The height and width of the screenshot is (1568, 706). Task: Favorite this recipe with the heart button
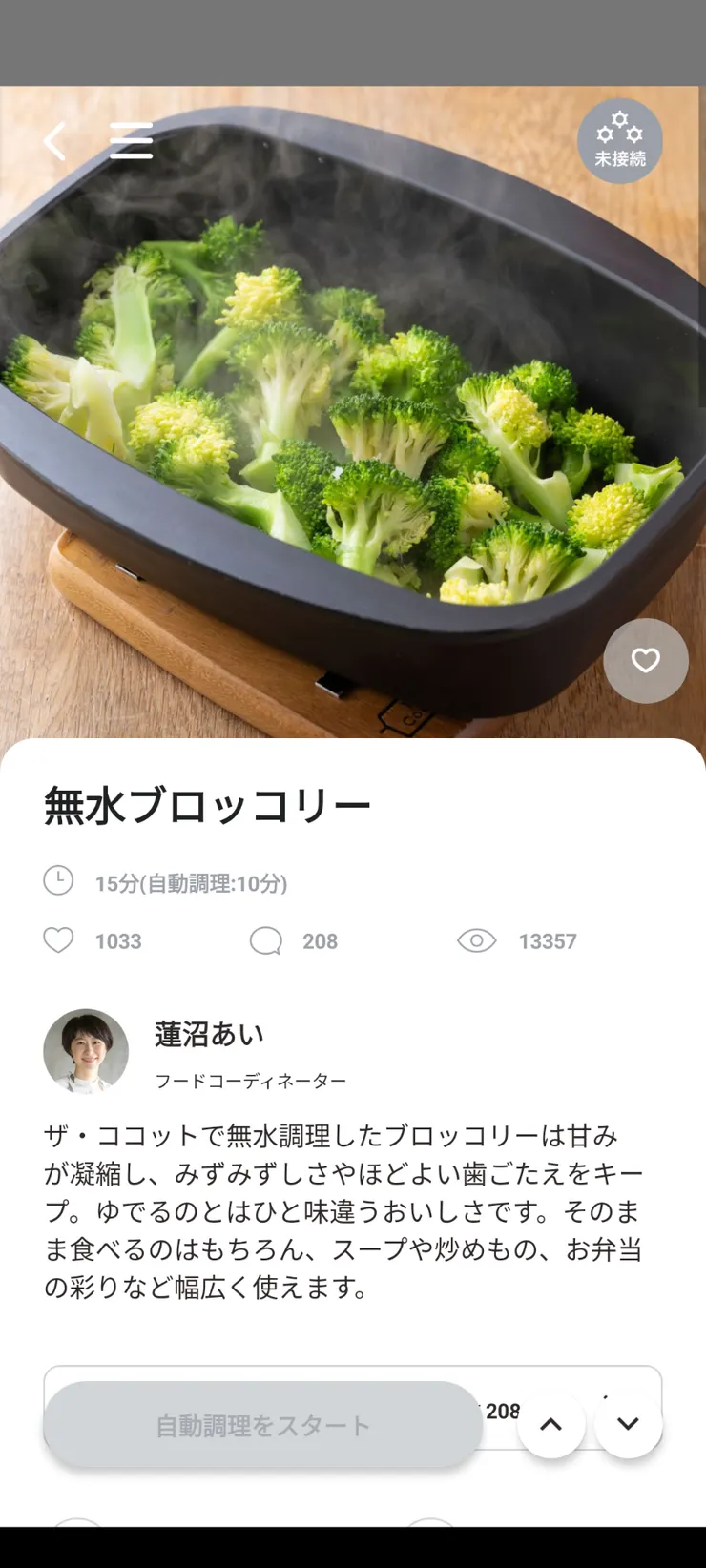coord(646,660)
